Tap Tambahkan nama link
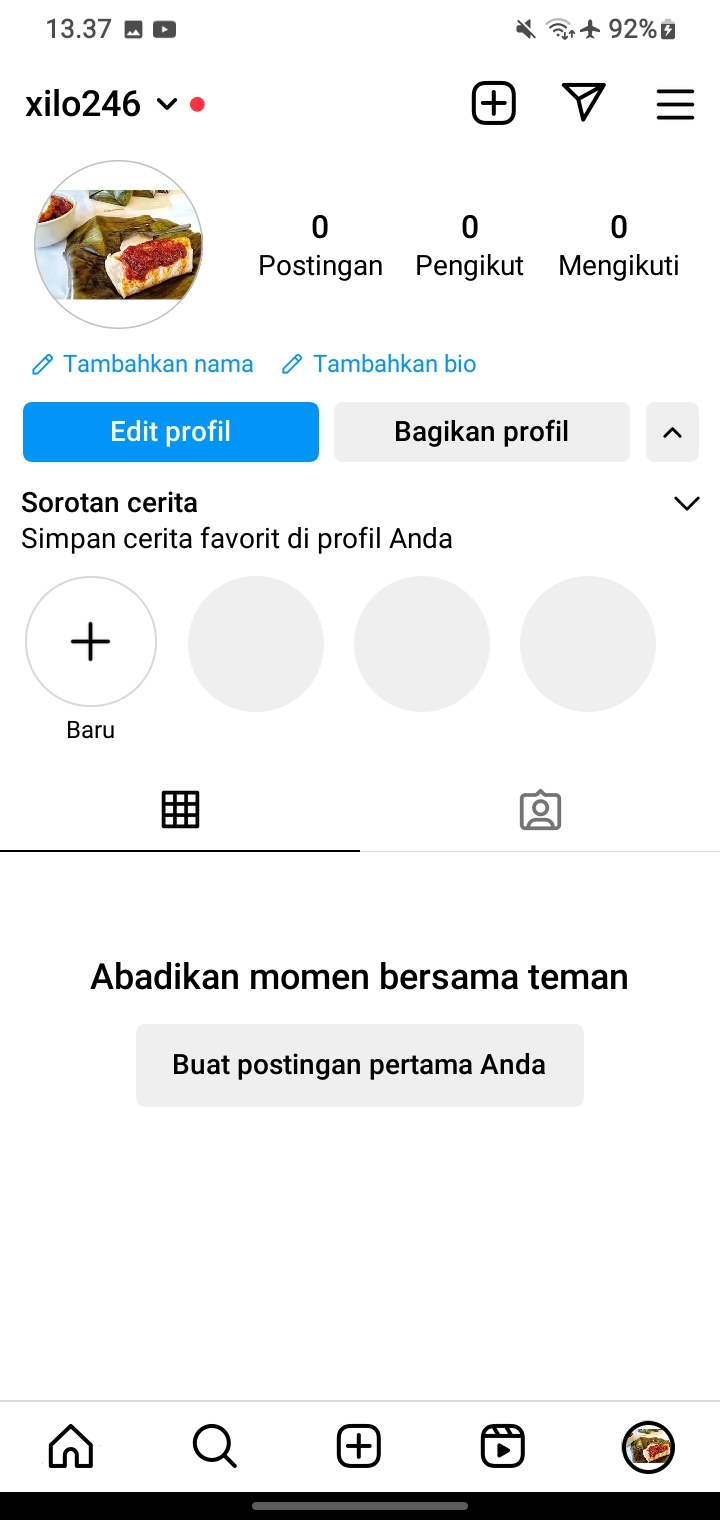 pyautogui.click(x=143, y=364)
